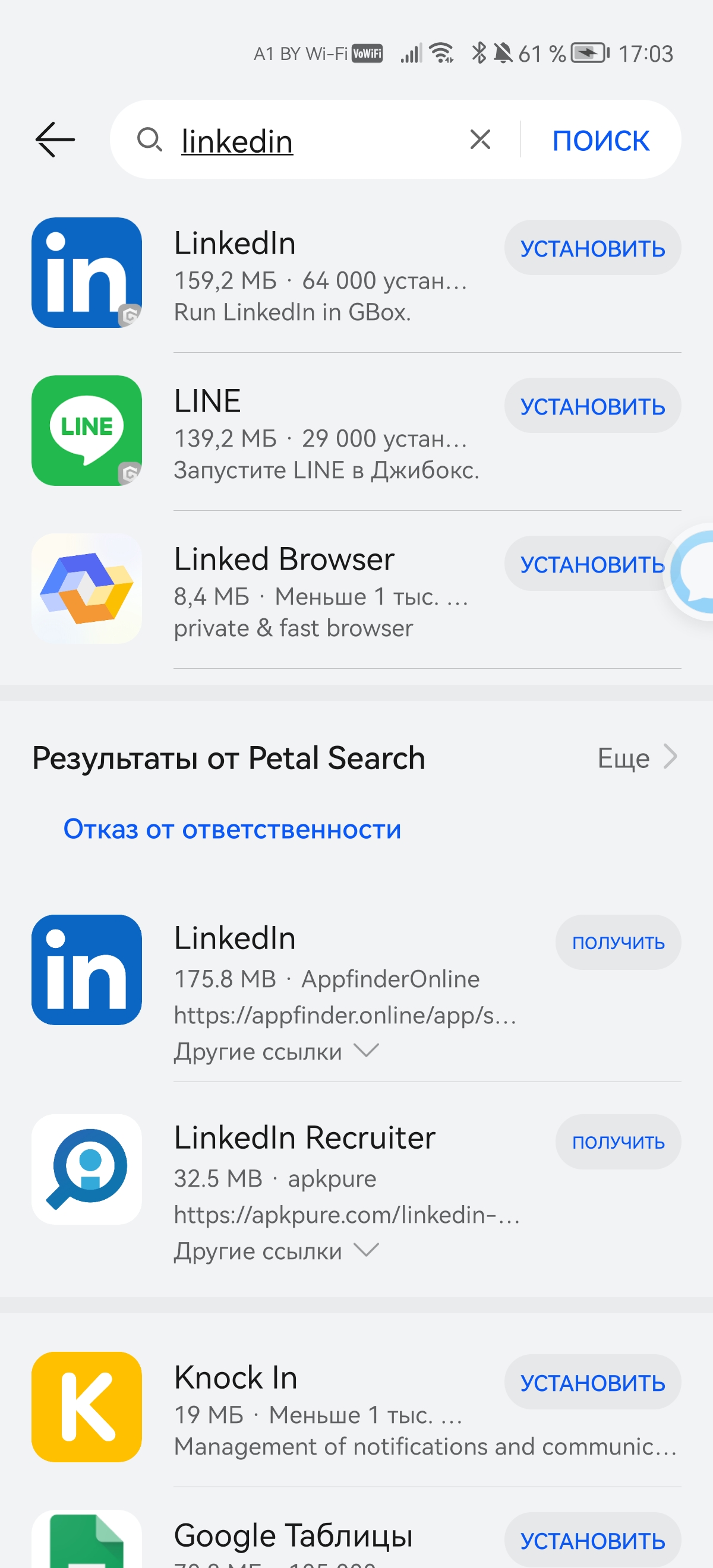Open the Отказ от ответственности link
The image size is (713, 1568).
point(232,829)
